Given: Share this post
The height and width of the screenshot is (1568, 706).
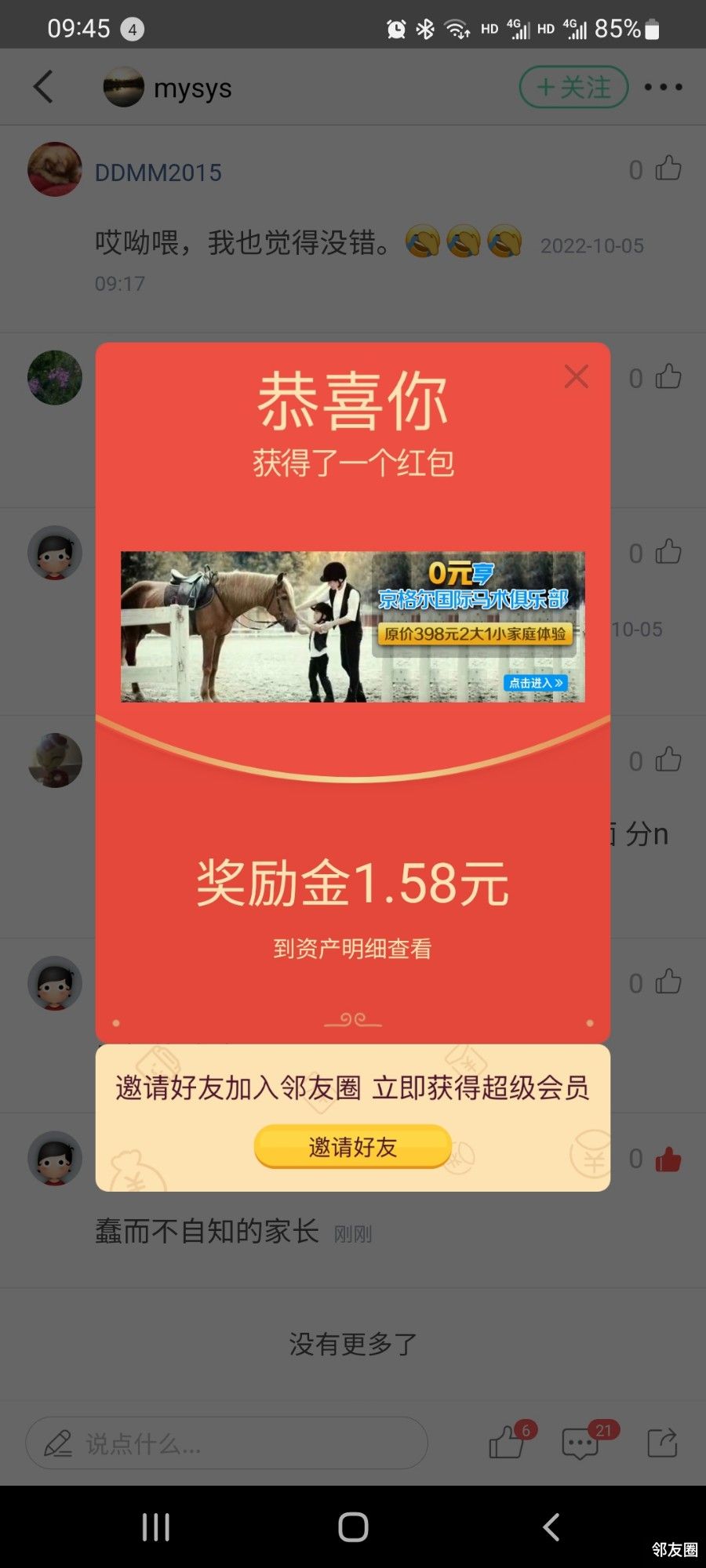Looking at the screenshot, I should 662,1442.
